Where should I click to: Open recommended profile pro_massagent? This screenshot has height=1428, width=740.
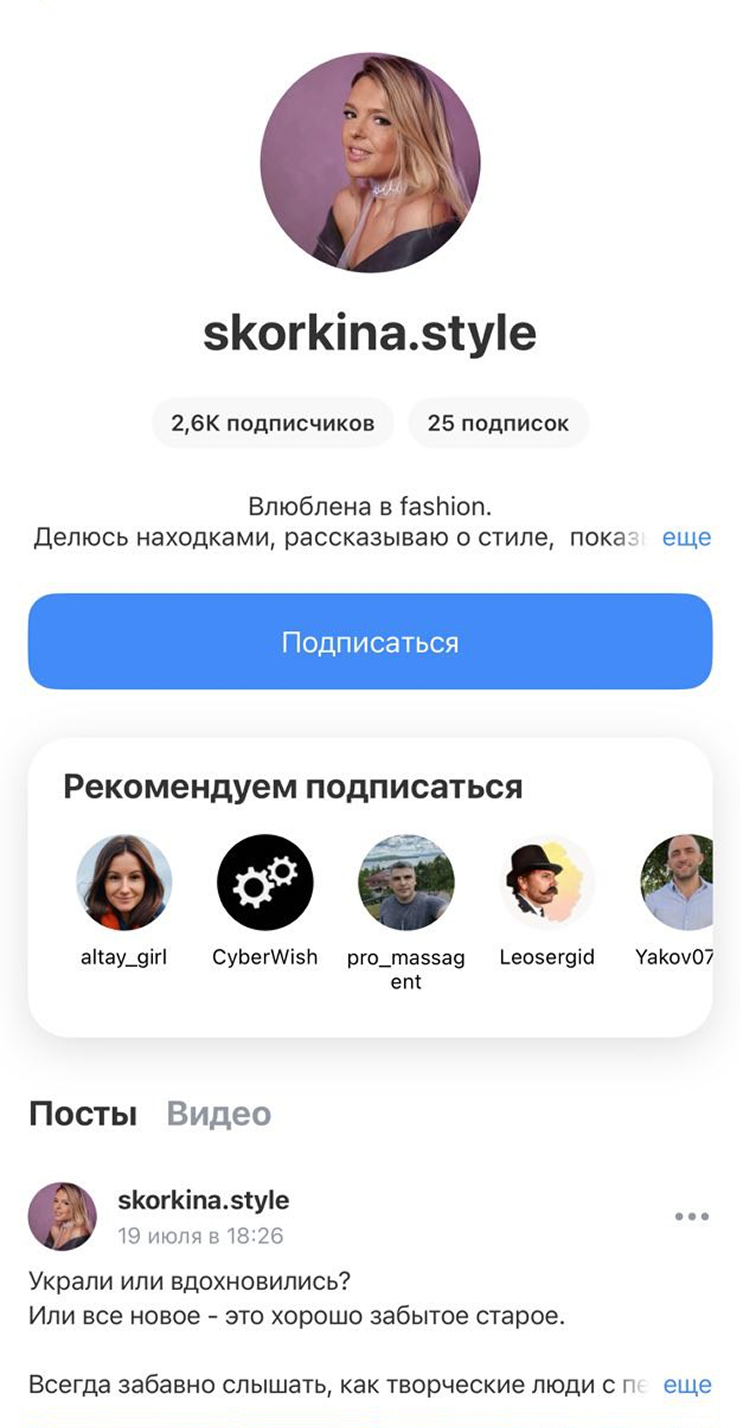coord(406,883)
